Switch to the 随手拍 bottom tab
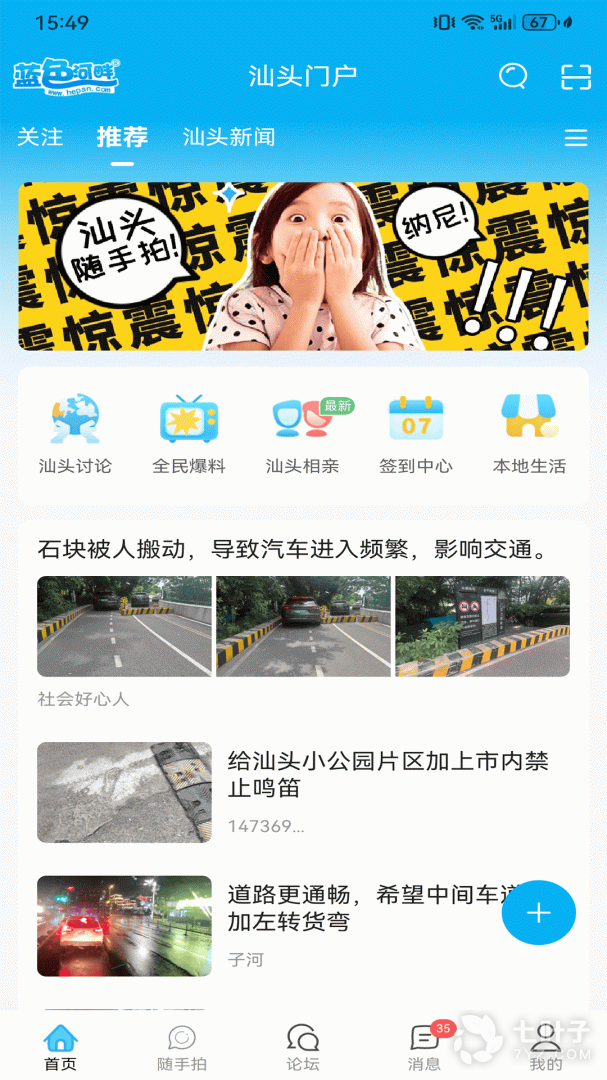The image size is (607, 1080). click(182, 1046)
